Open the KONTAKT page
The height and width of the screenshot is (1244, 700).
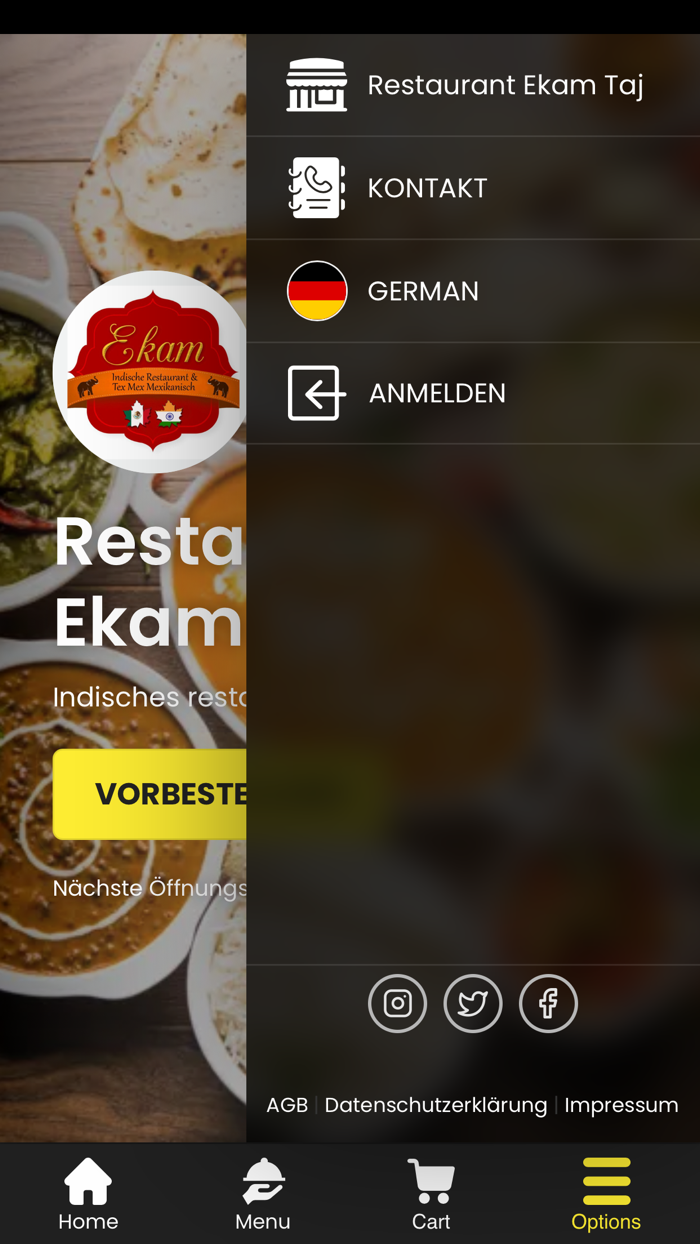point(473,188)
